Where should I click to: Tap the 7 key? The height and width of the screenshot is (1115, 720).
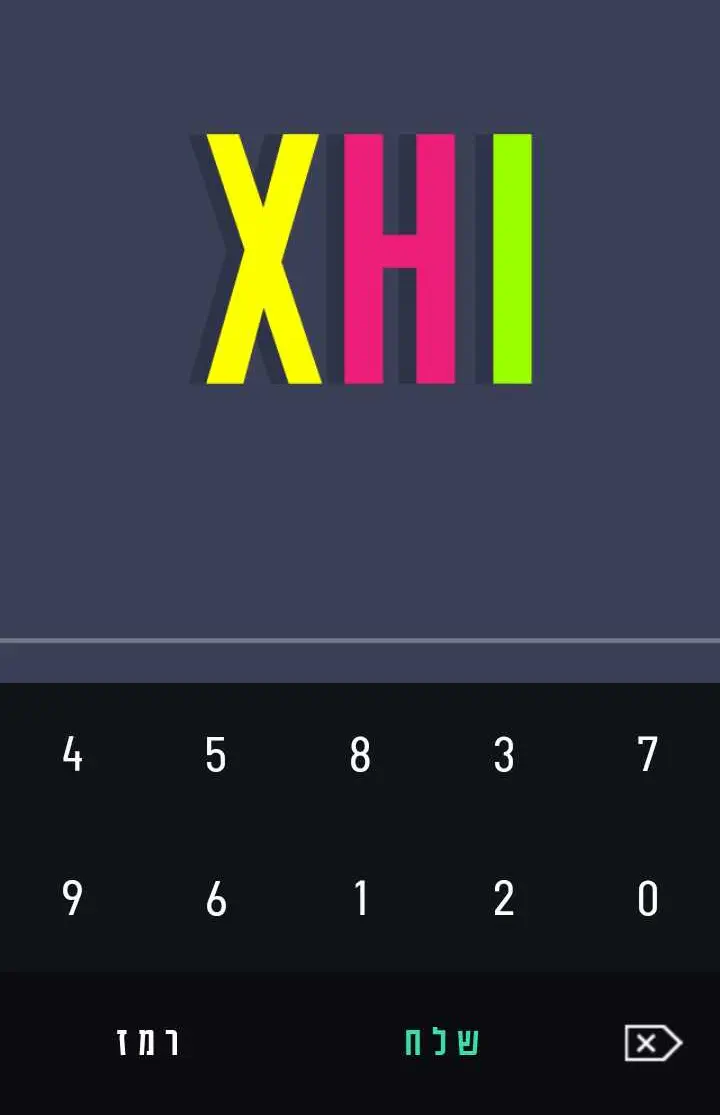coord(648,755)
